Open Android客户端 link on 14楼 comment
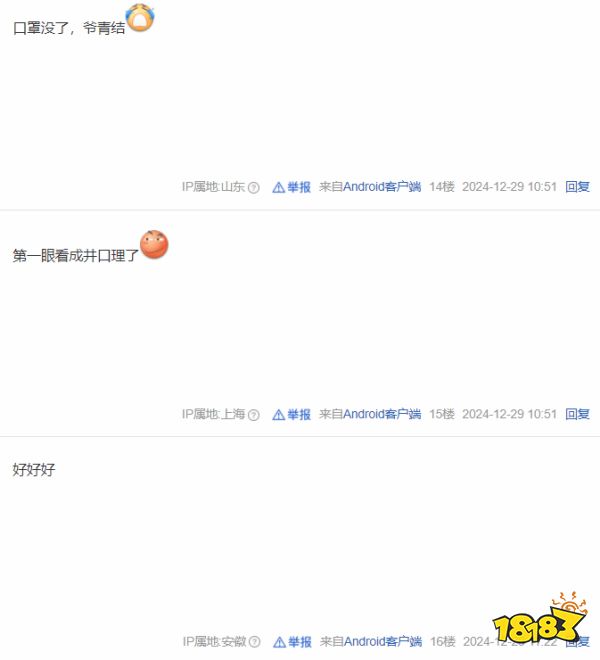This screenshot has height=660, width=600. 382,187
